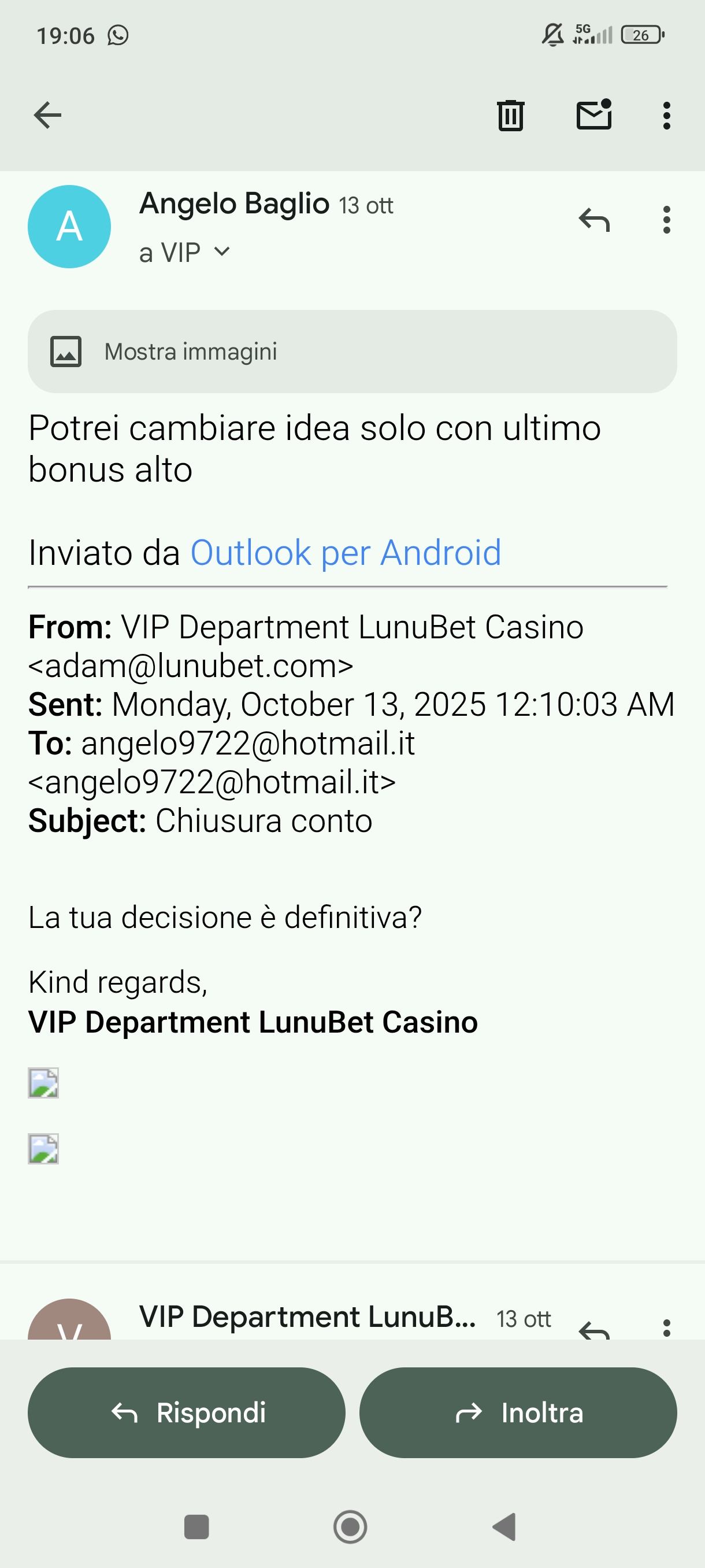
Task: Reply using arrow beside Angelo Baglio
Action: point(593,220)
